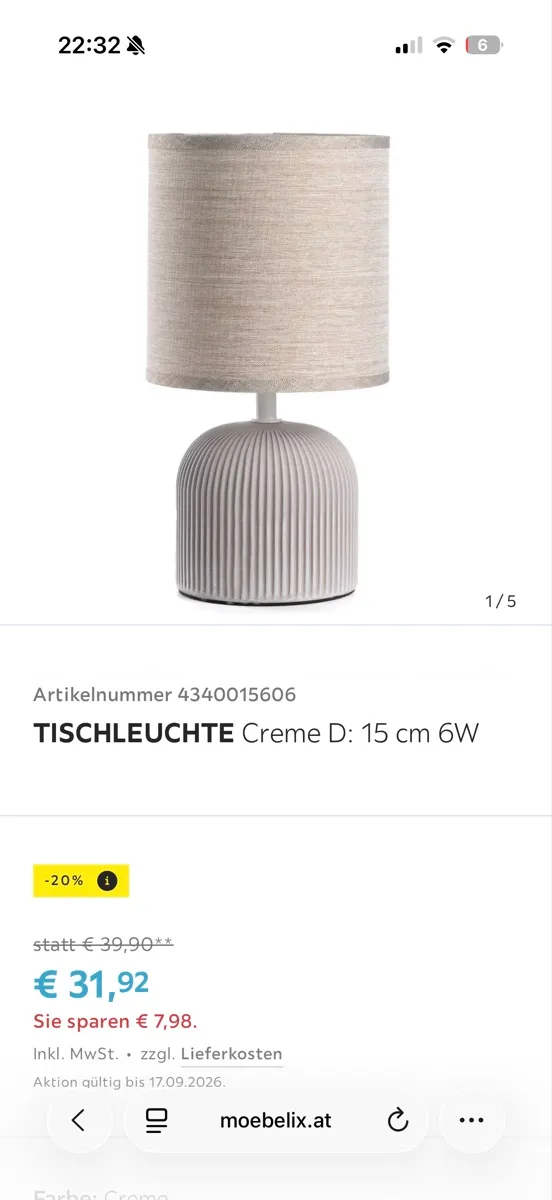Show info for the -20% discount badge

pos(107,881)
